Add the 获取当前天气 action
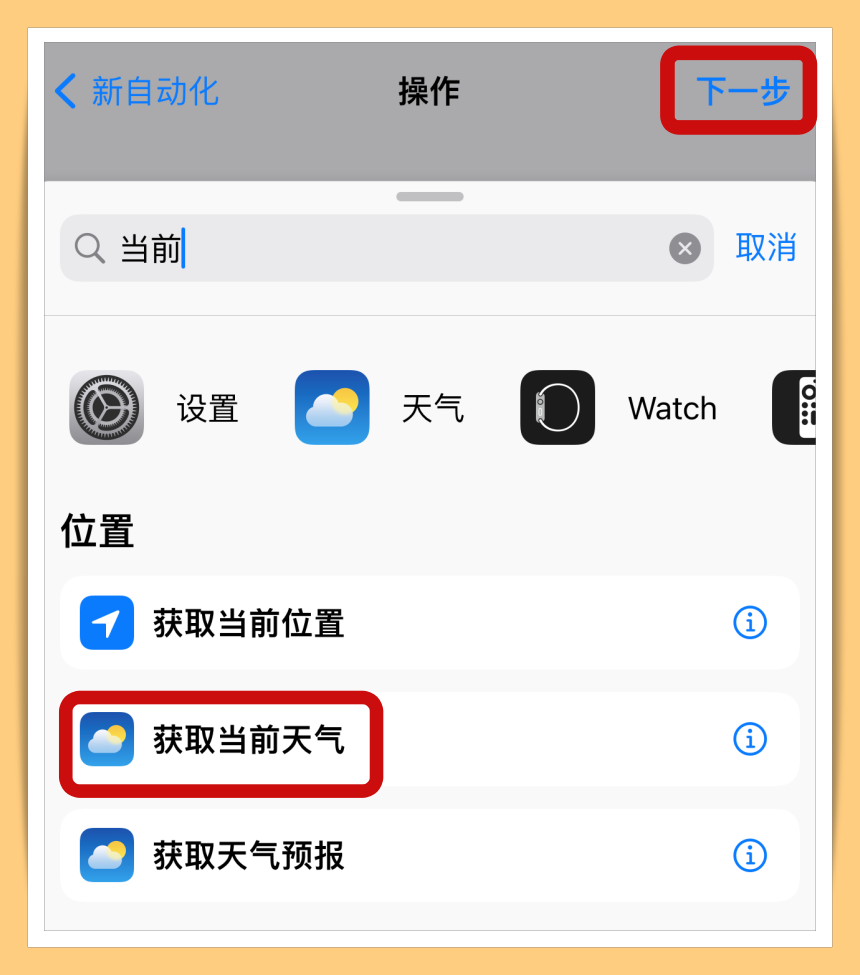 (x=248, y=740)
